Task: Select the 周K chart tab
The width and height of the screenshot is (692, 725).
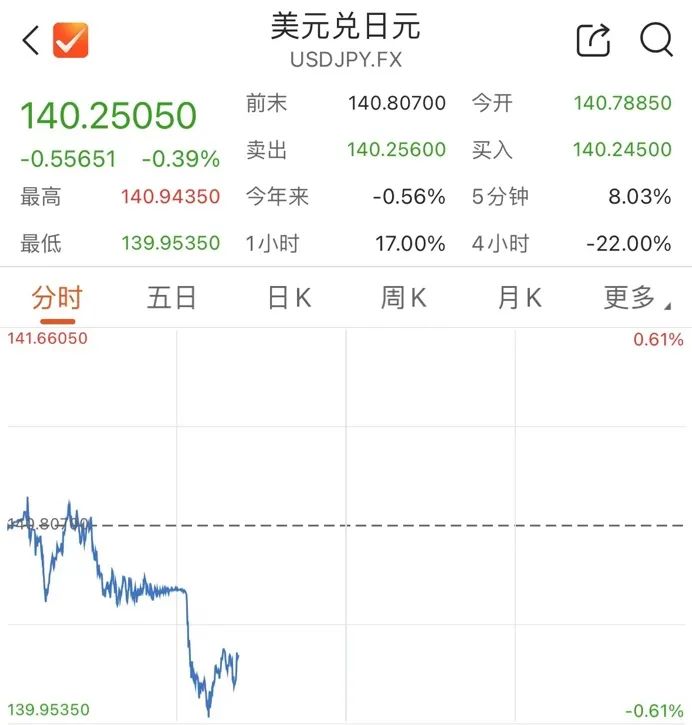Action: pyautogui.click(x=404, y=297)
